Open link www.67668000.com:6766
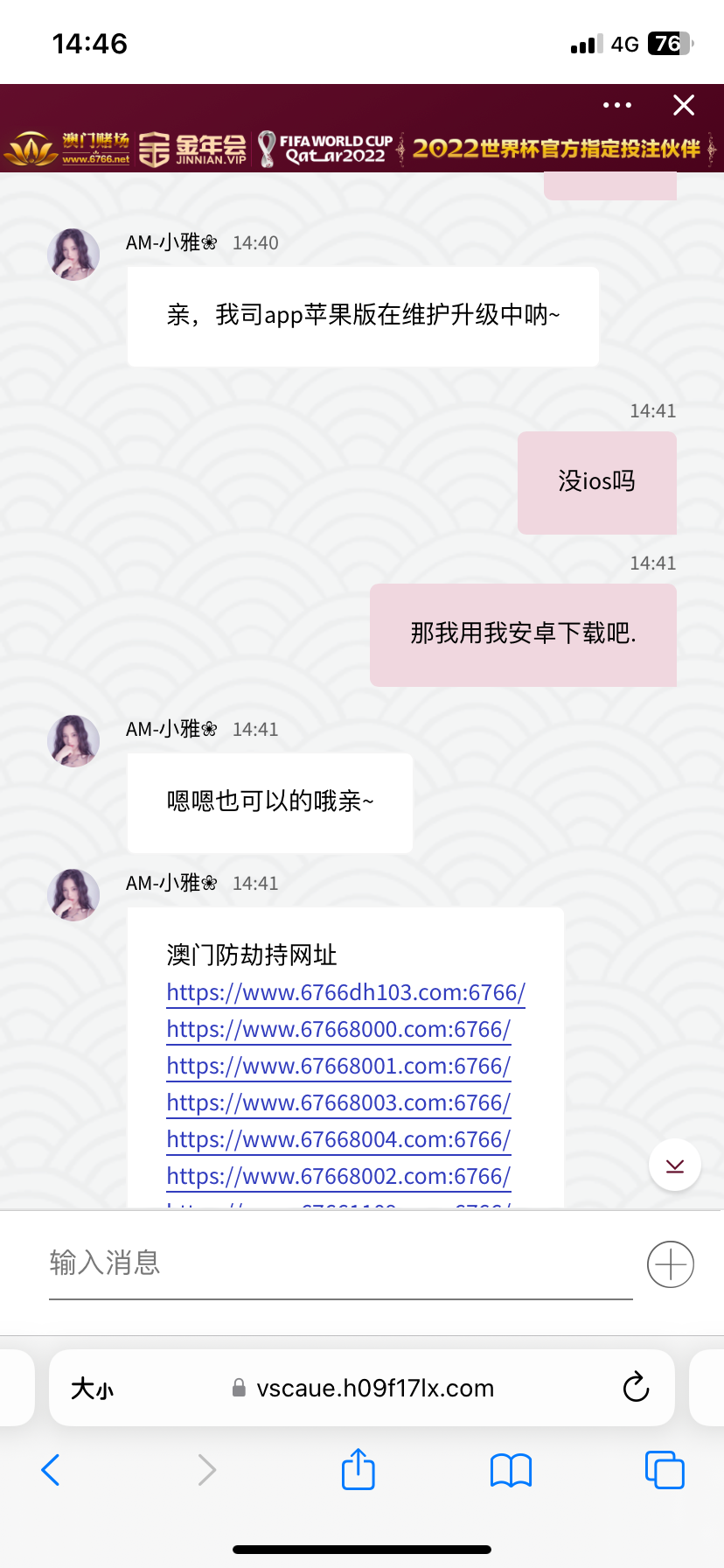724x1568 pixels. pyautogui.click(x=338, y=1029)
